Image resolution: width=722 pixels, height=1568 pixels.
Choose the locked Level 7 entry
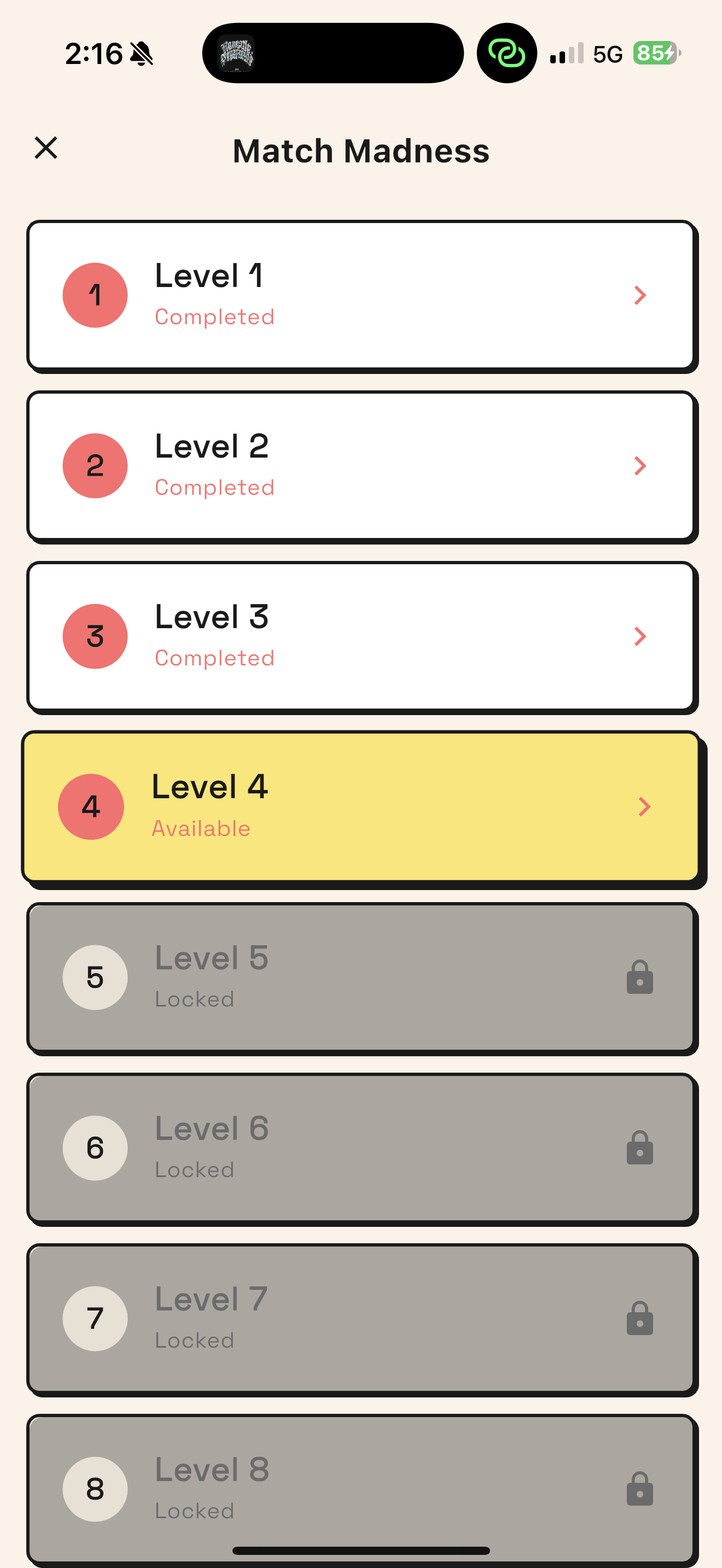point(361,1318)
